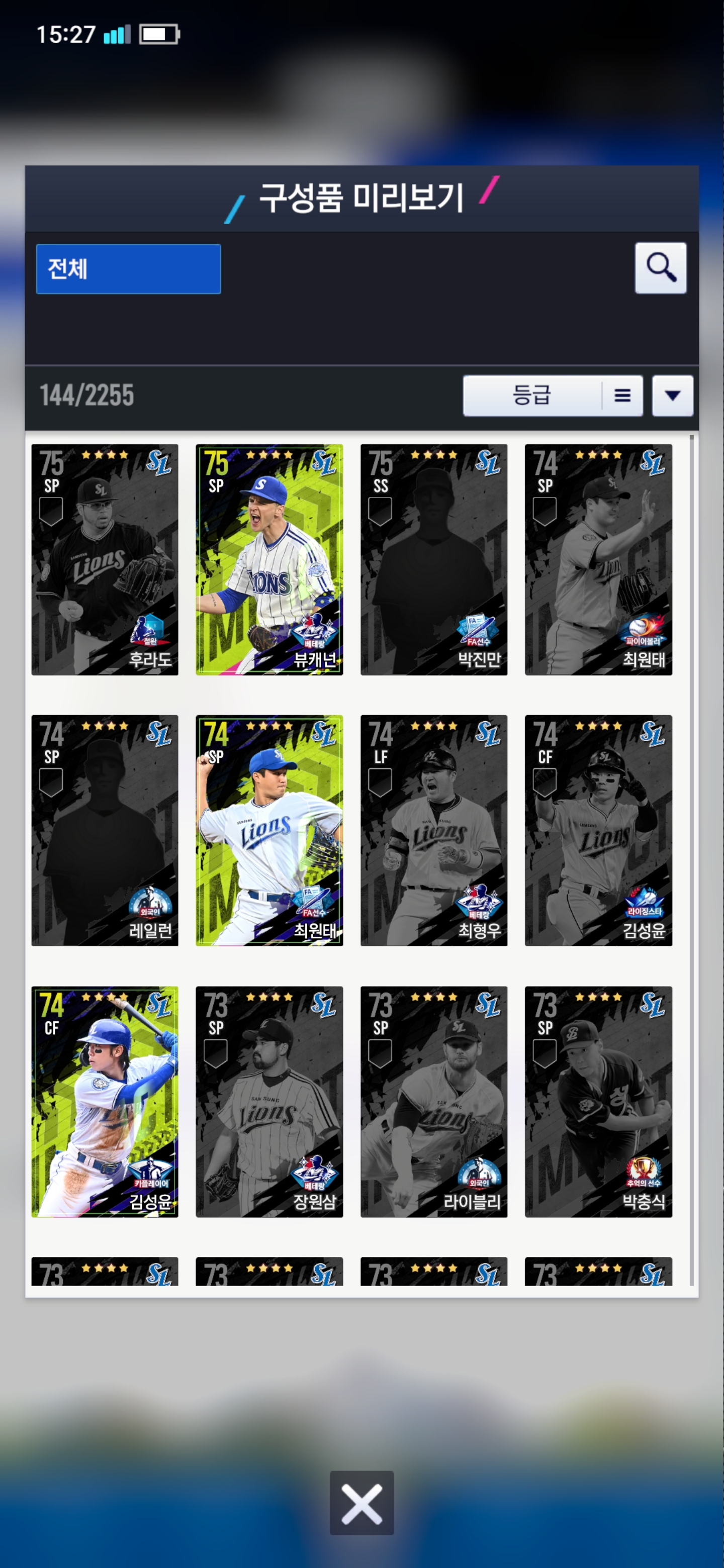Open the 75 SP 후라도 card

tap(105, 559)
